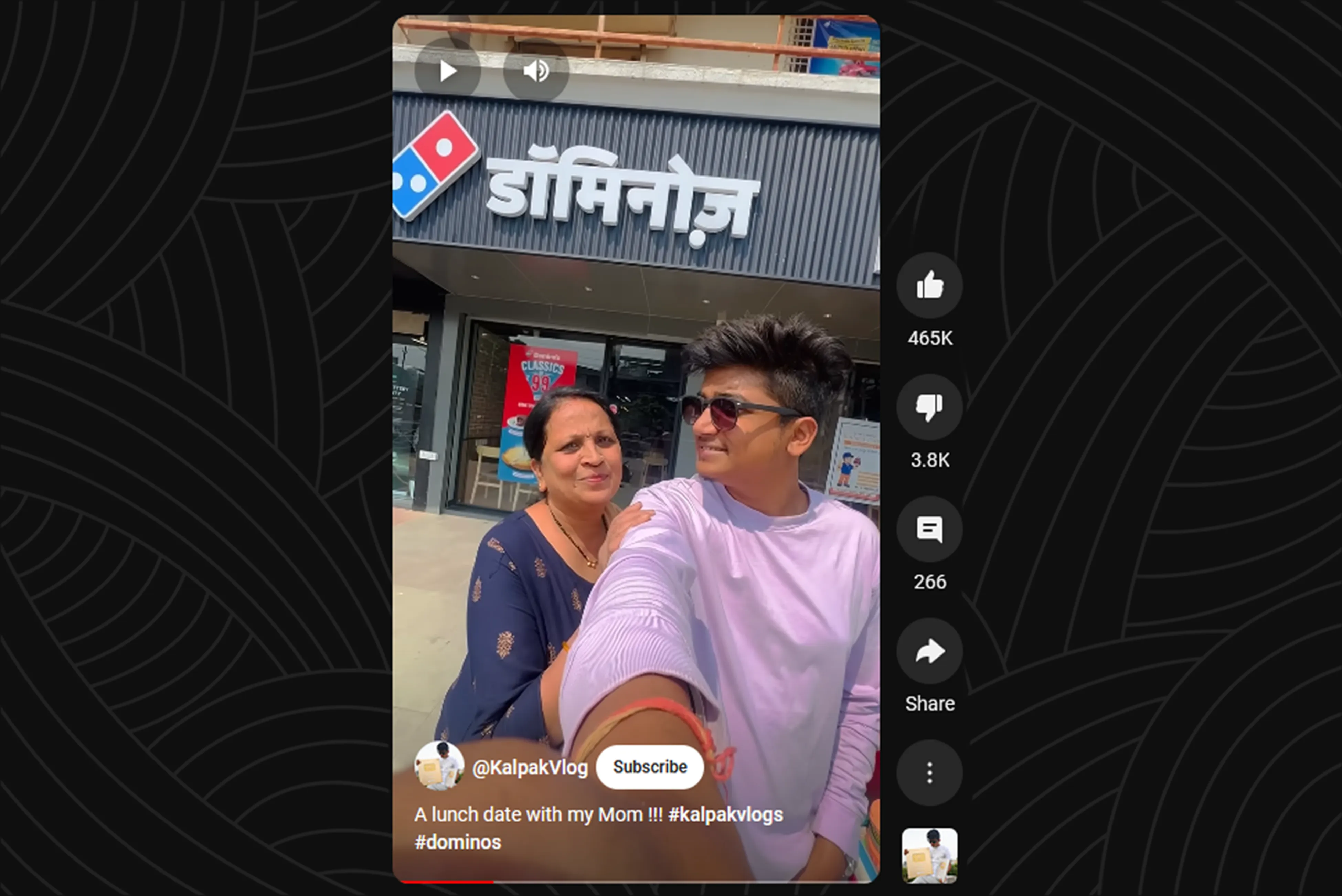Open the #dominos hashtag
The height and width of the screenshot is (896, 1342).
pyautogui.click(x=458, y=842)
